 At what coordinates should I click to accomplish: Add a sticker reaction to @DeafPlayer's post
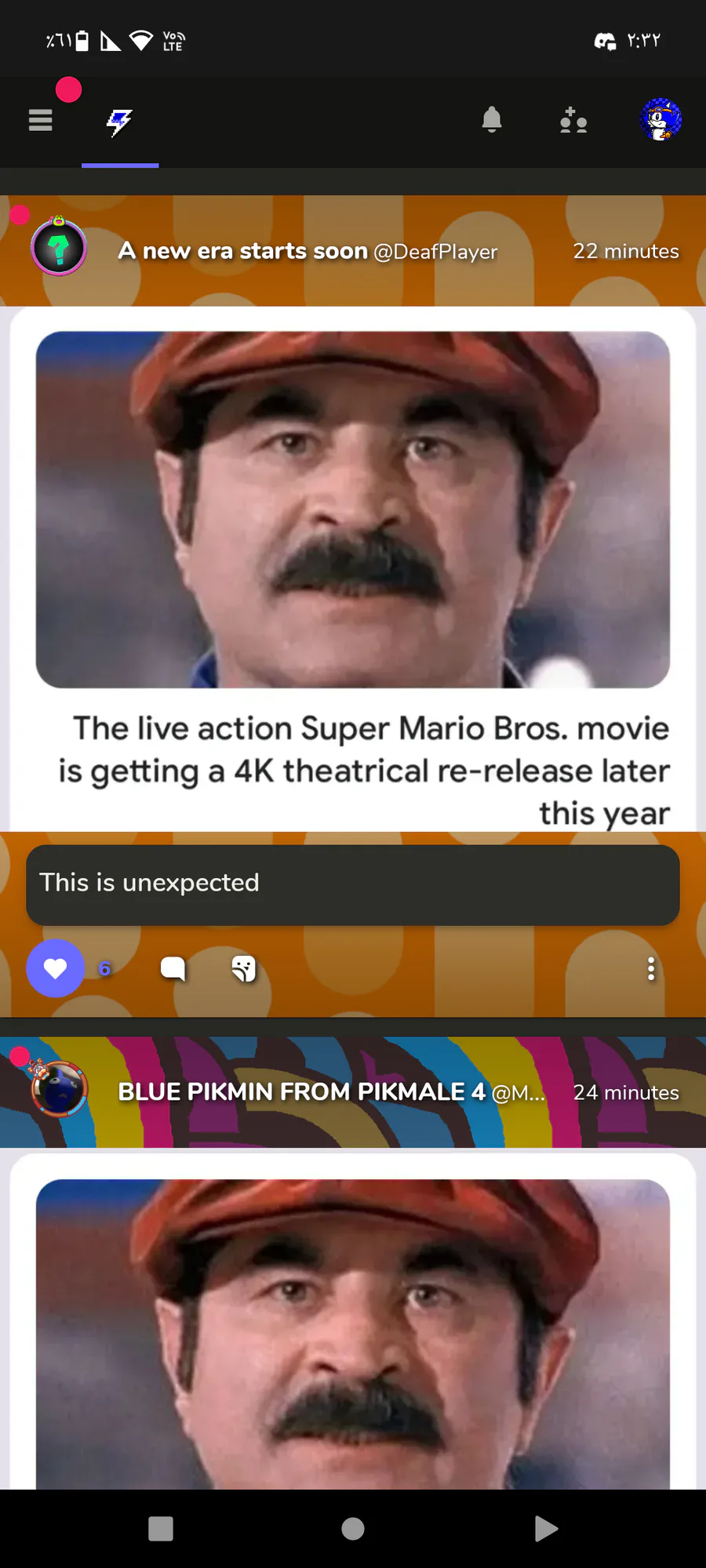(244, 969)
